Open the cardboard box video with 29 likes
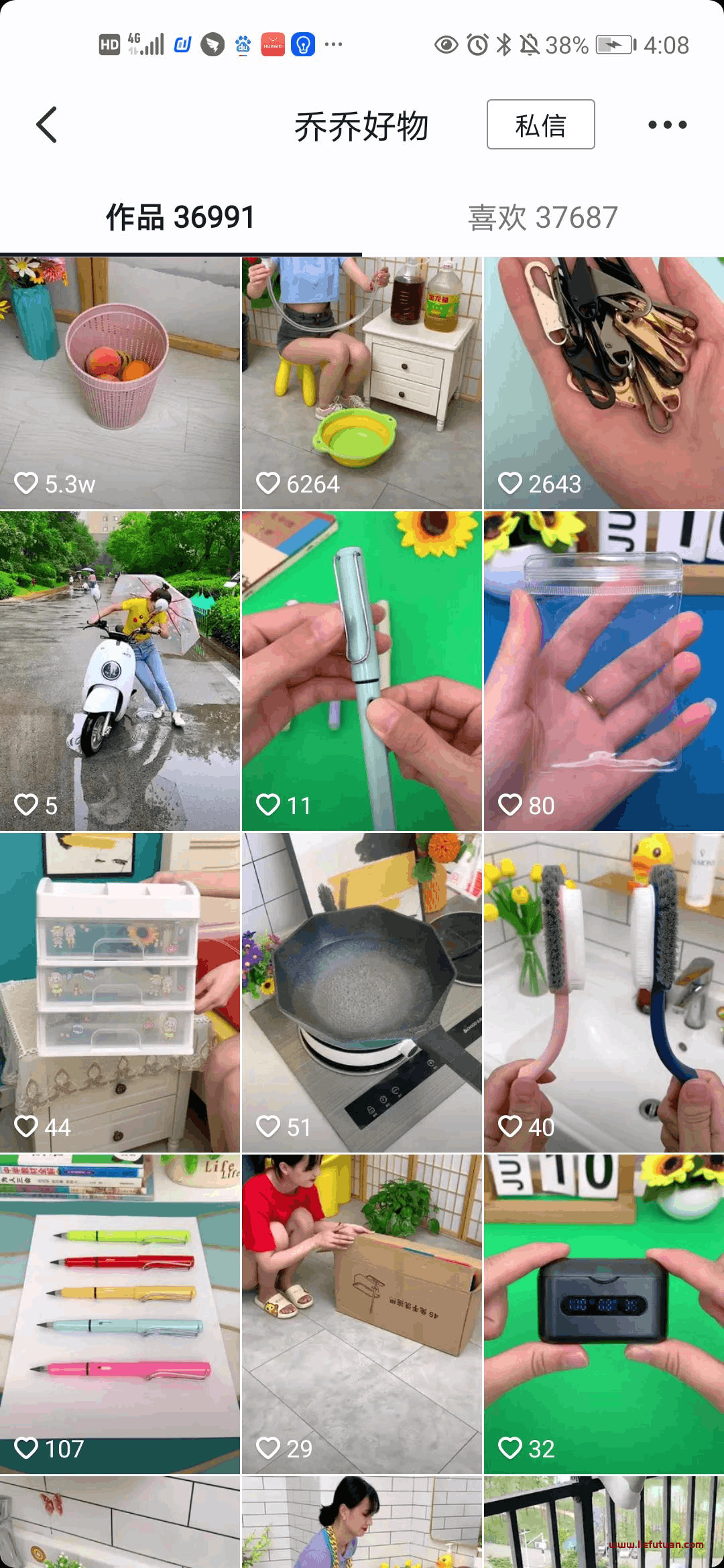This screenshot has width=724, height=1568. [361, 1314]
